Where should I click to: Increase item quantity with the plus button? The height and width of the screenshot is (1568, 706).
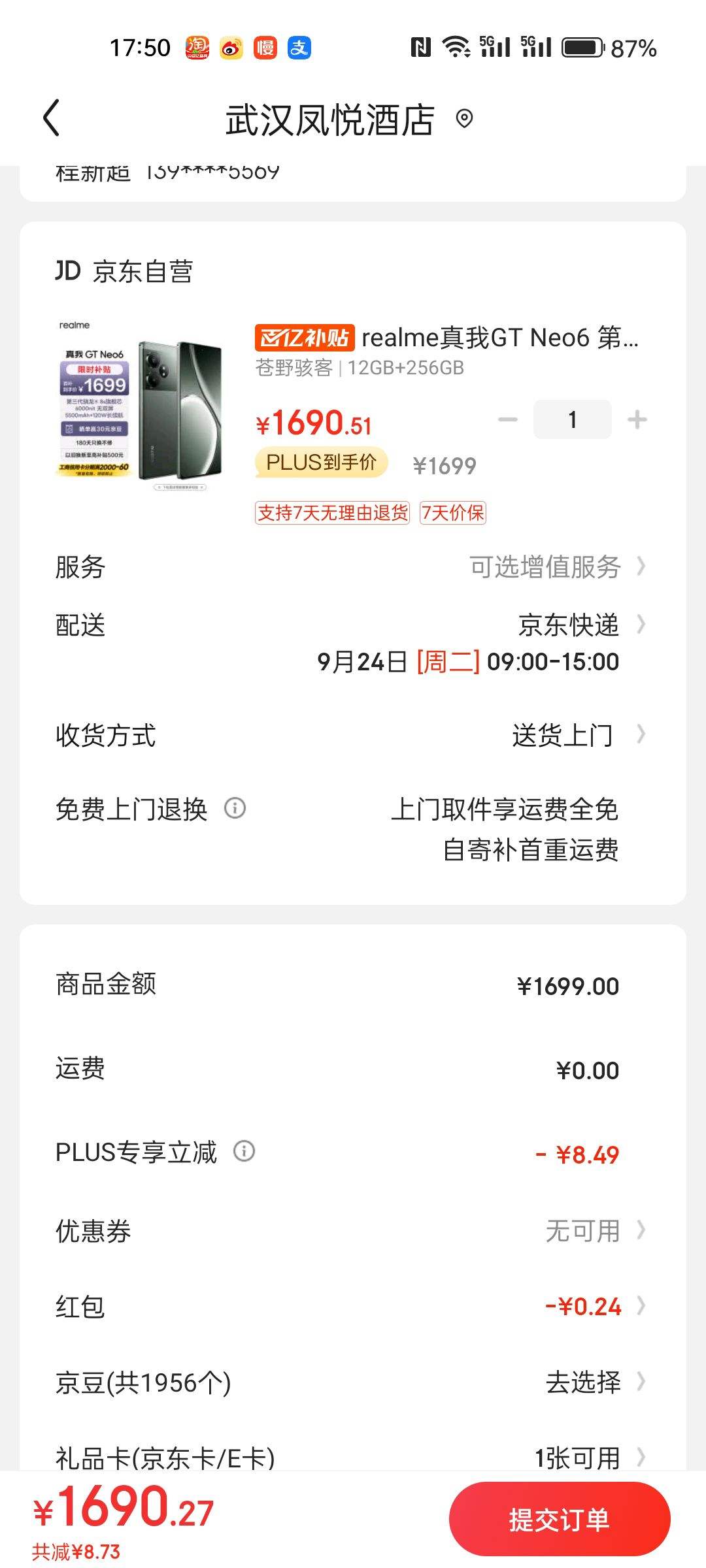click(x=637, y=419)
